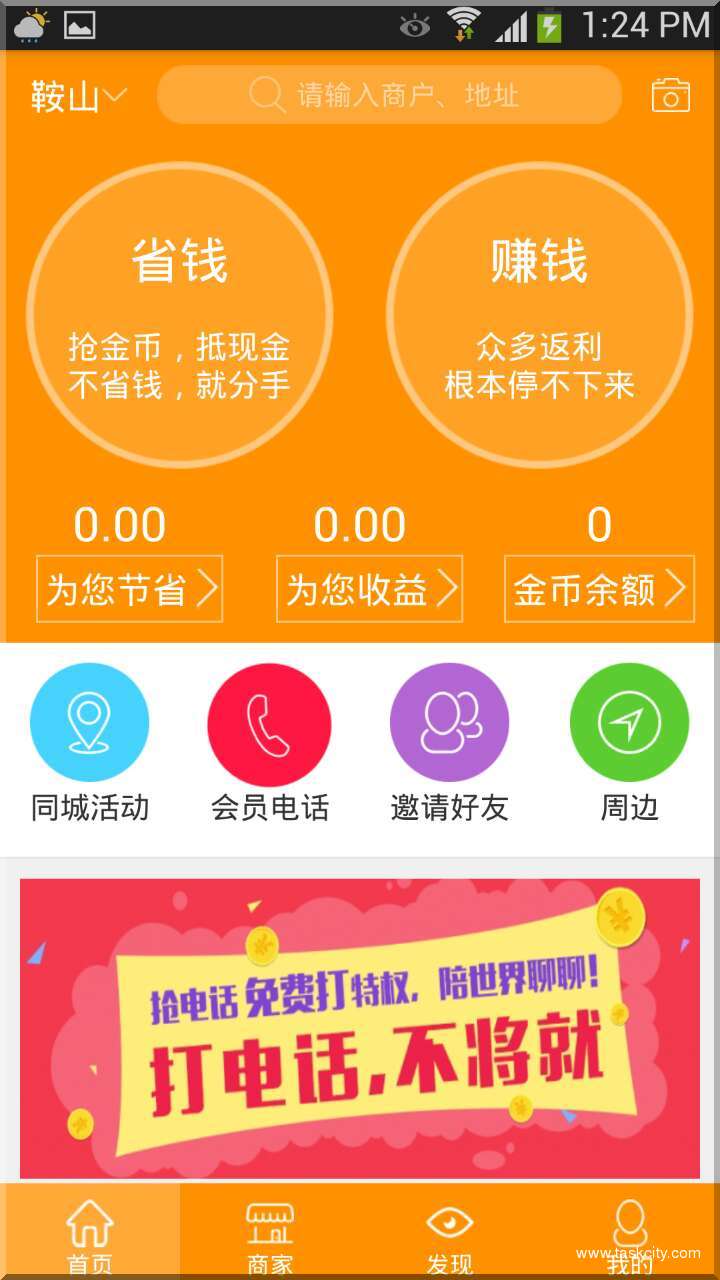Open 金币余额 coin balance page
This screenshot has width=720, height=1280.
click(599, 590)
